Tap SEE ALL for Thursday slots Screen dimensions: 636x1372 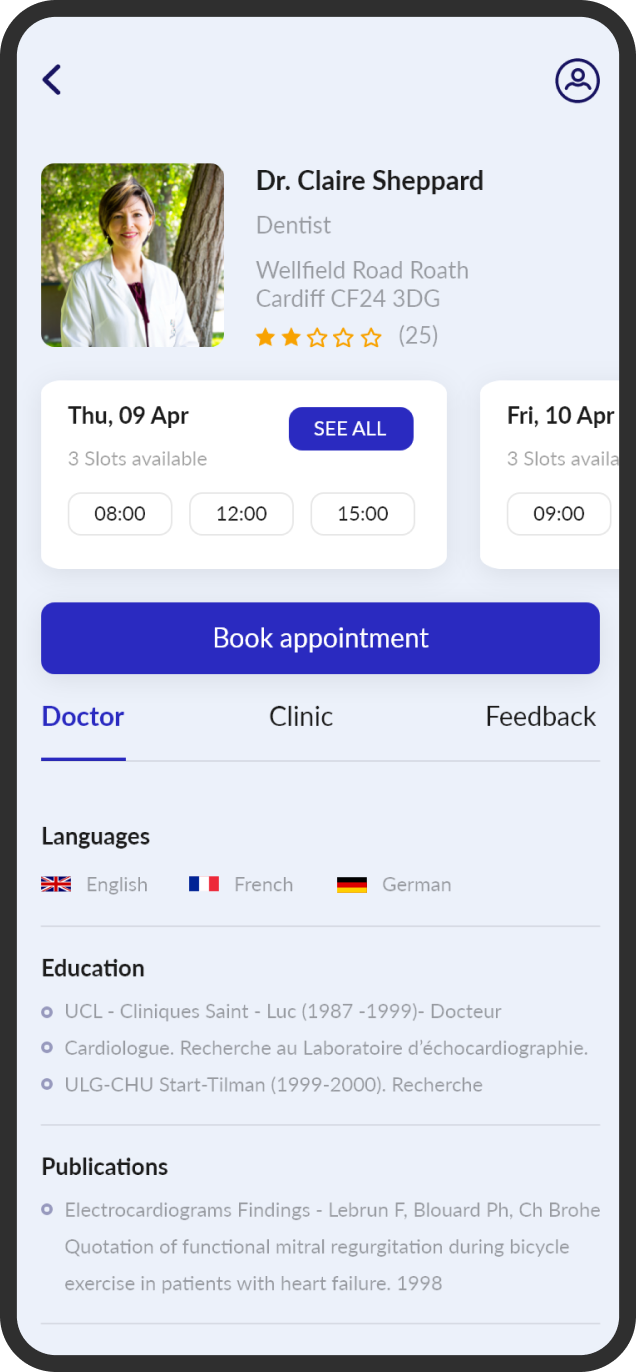tap(350, 428)
